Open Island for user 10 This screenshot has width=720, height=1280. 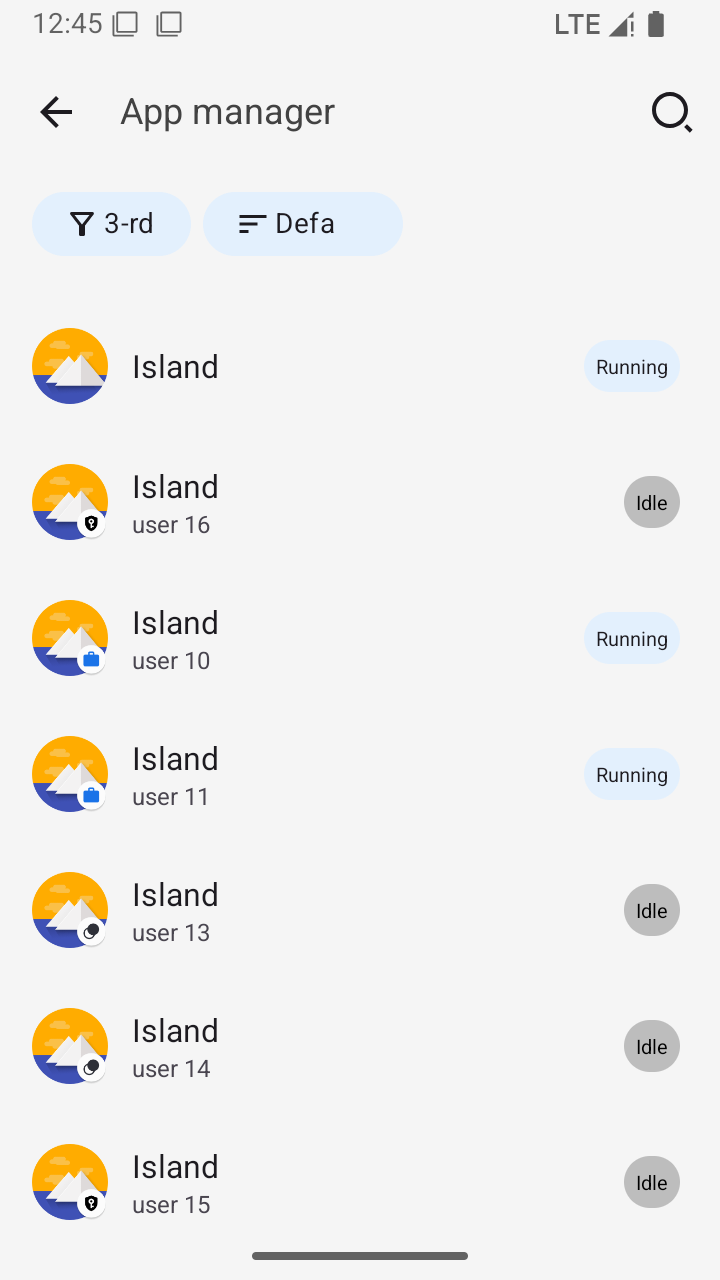(x=360, y=638)
